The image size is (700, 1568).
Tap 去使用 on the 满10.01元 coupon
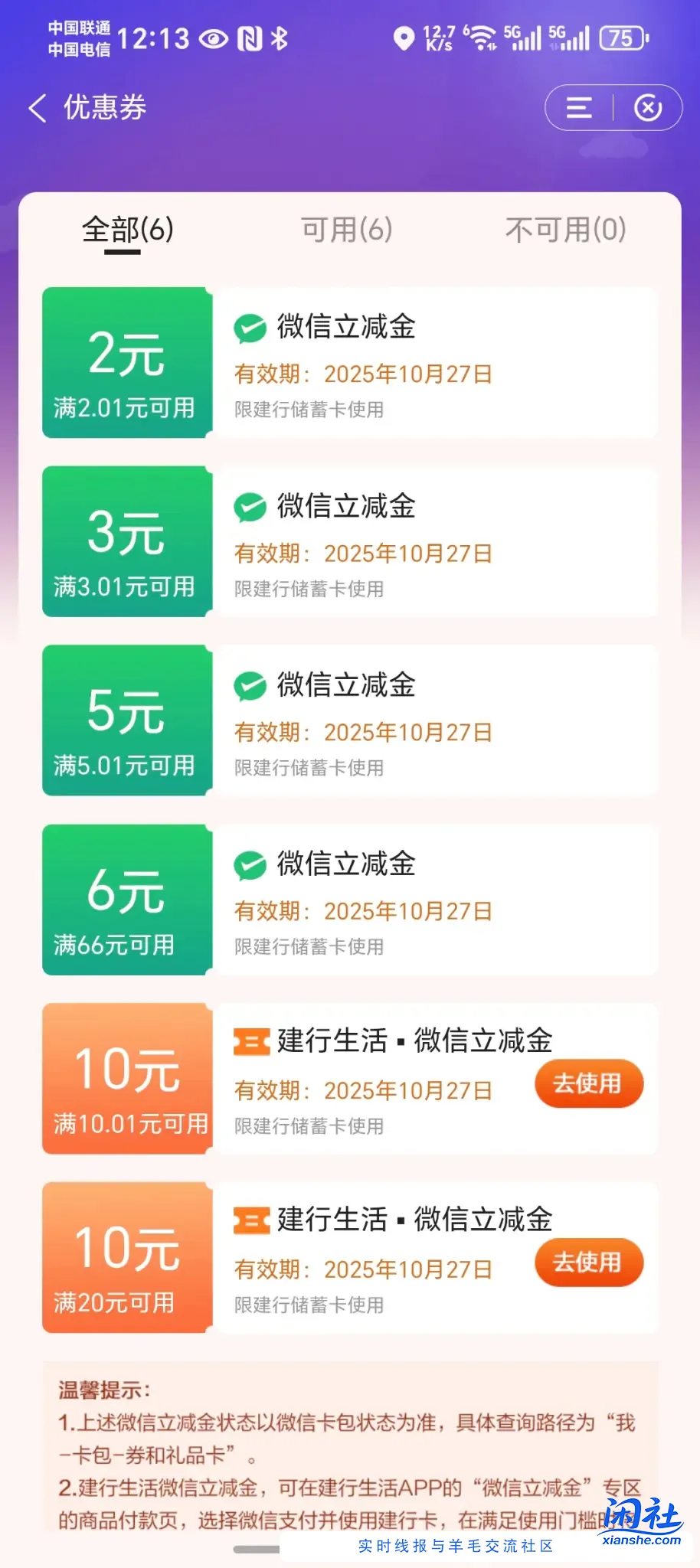(x=588, y=1083)
